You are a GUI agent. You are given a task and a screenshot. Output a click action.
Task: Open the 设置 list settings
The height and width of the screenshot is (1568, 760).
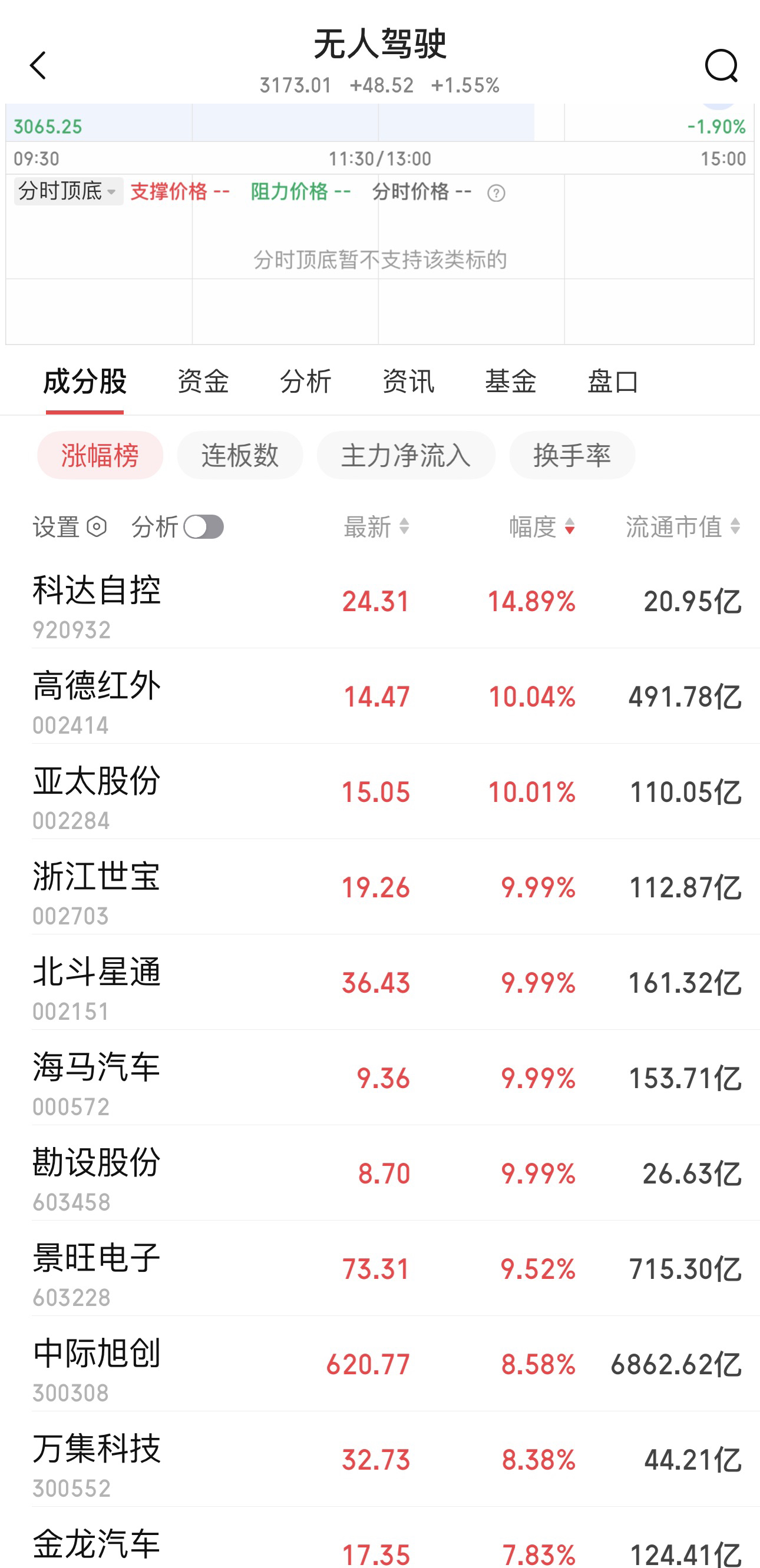click(70, 526)
